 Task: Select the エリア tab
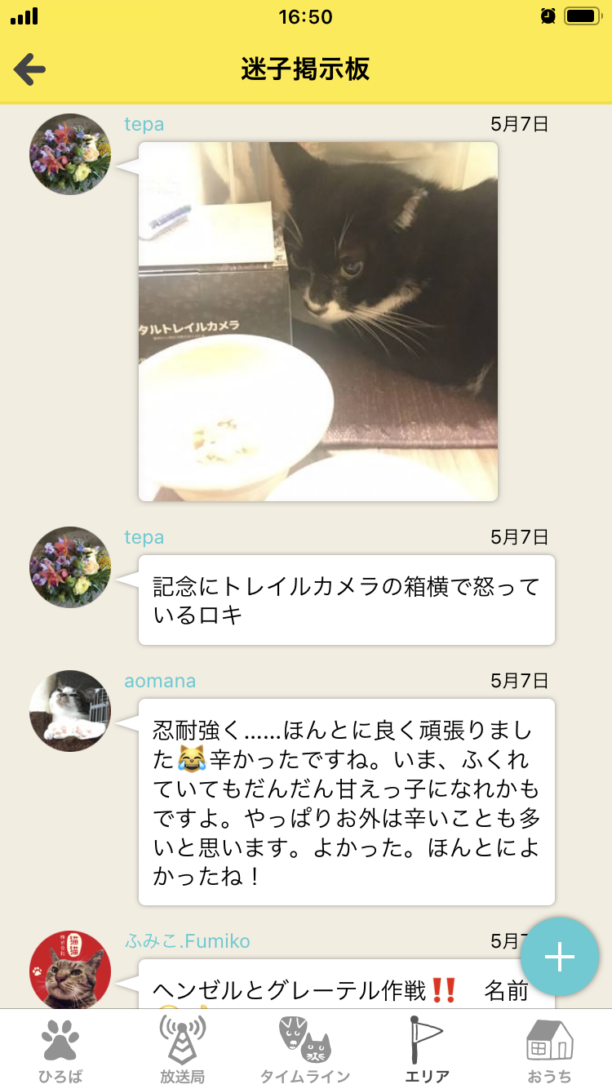[x=427, y=1049]
